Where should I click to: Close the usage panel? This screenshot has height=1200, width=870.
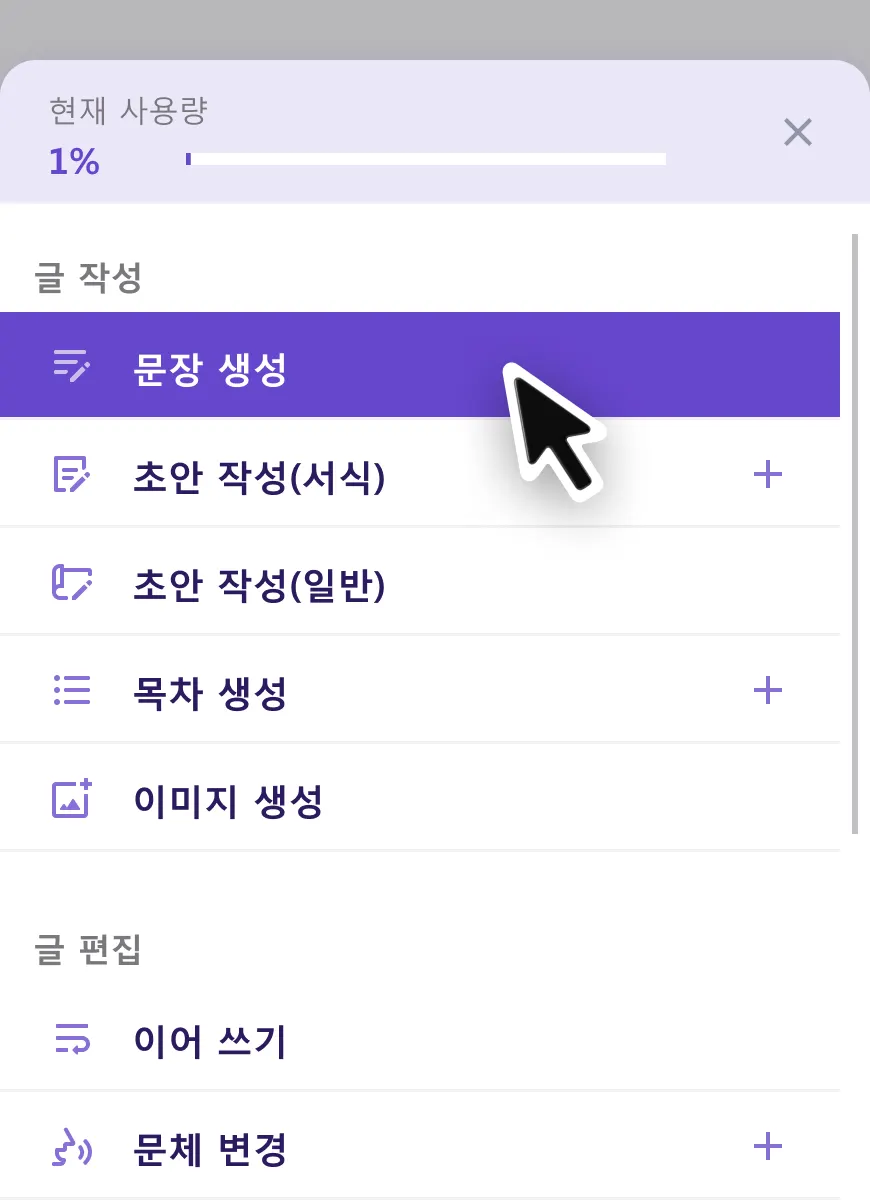coord(797,133)
